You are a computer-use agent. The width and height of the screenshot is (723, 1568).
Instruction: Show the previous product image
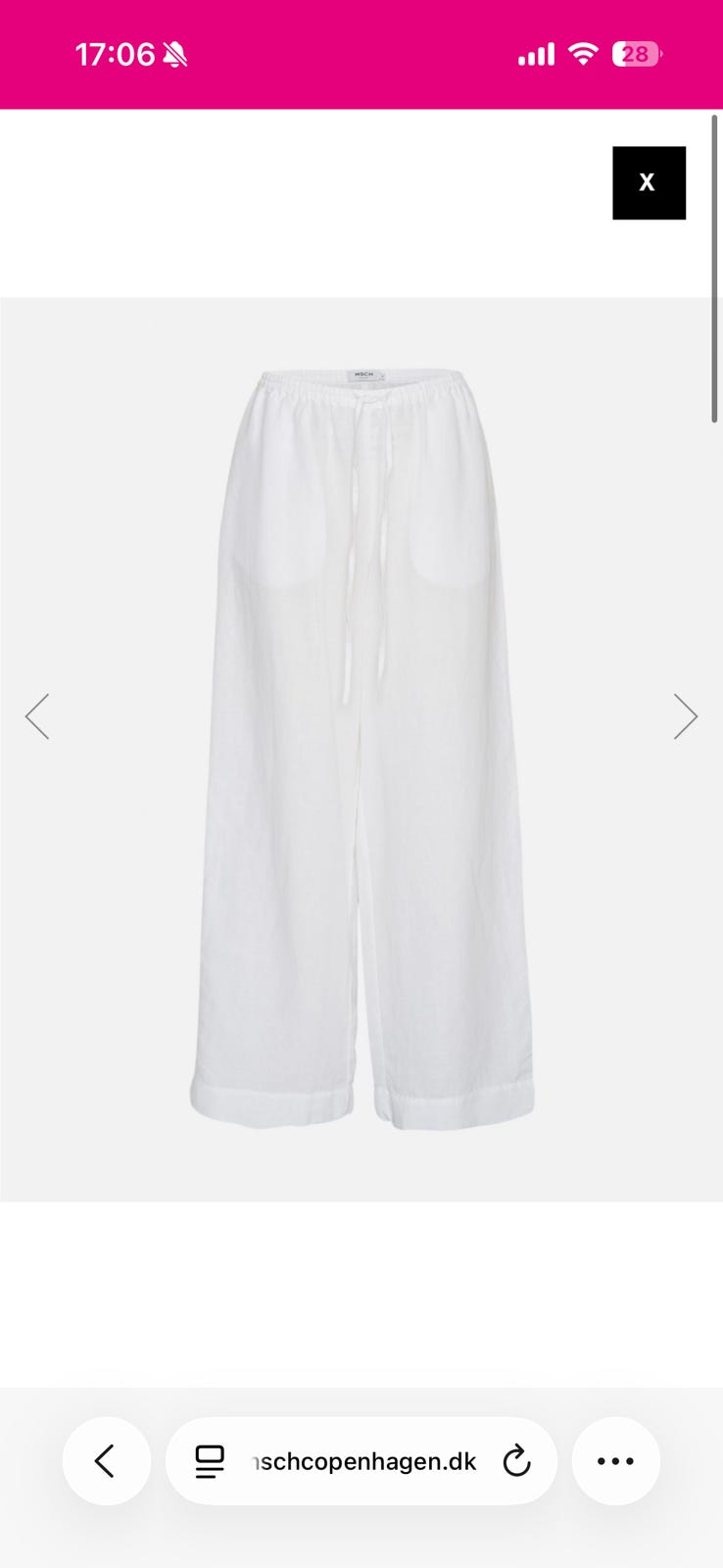(x=37, y=716)
